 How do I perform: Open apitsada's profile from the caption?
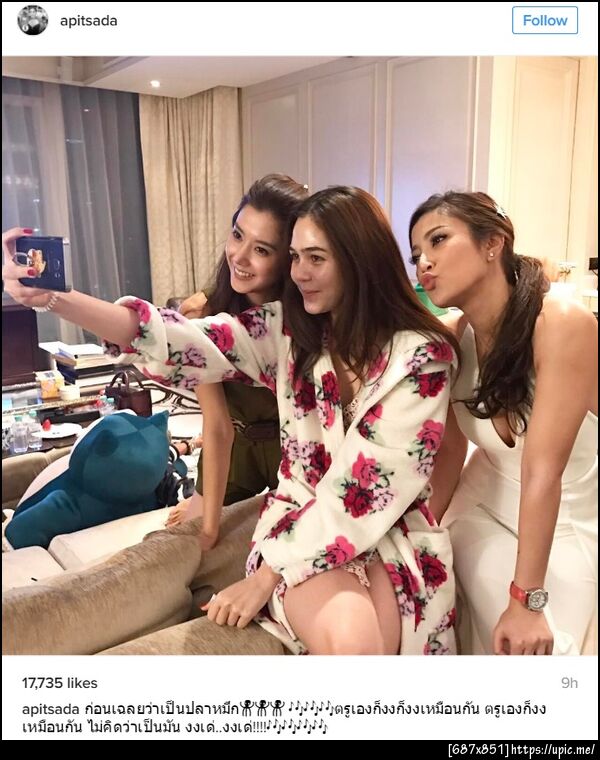click(51, 709)
